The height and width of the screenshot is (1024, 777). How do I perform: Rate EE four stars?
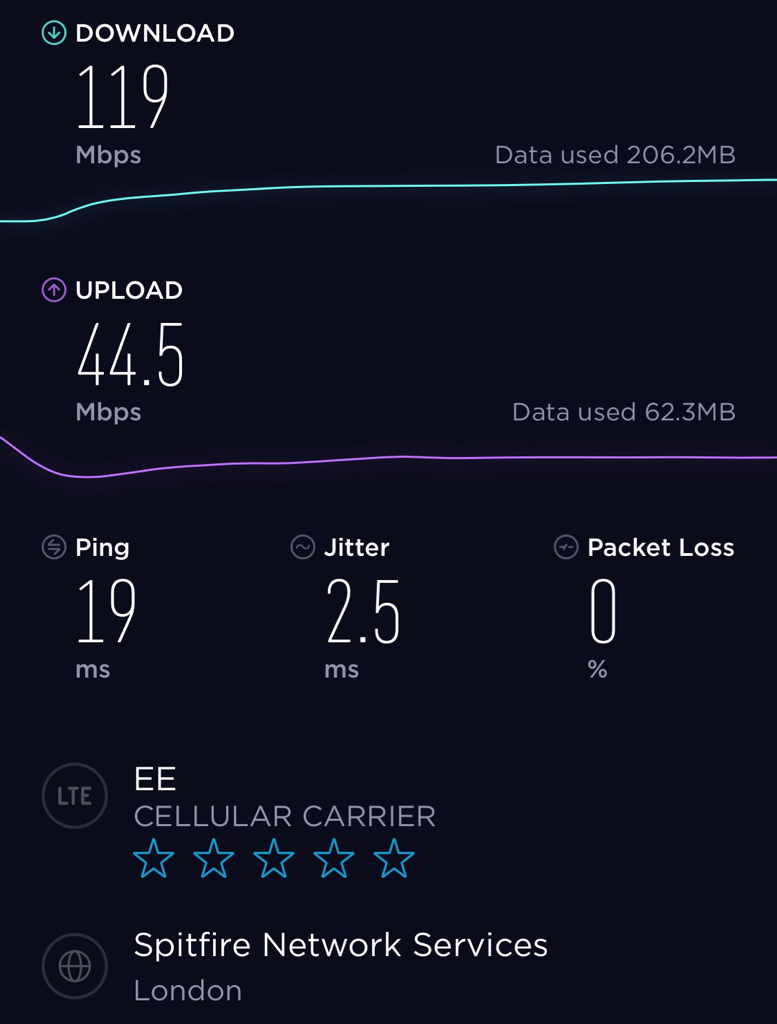334,859
